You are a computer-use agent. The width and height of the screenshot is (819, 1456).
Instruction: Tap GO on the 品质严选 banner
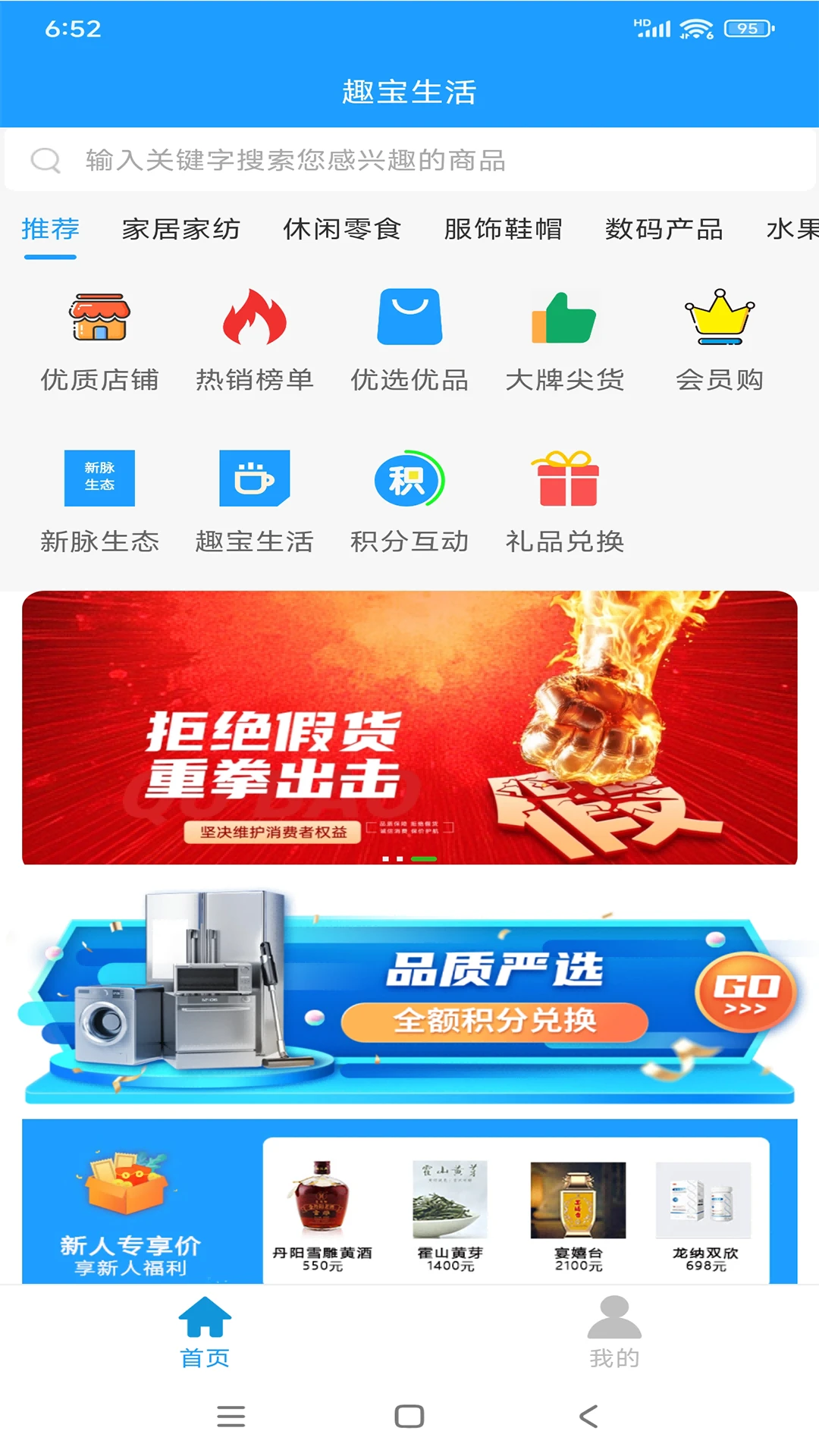tap(745, 992)
